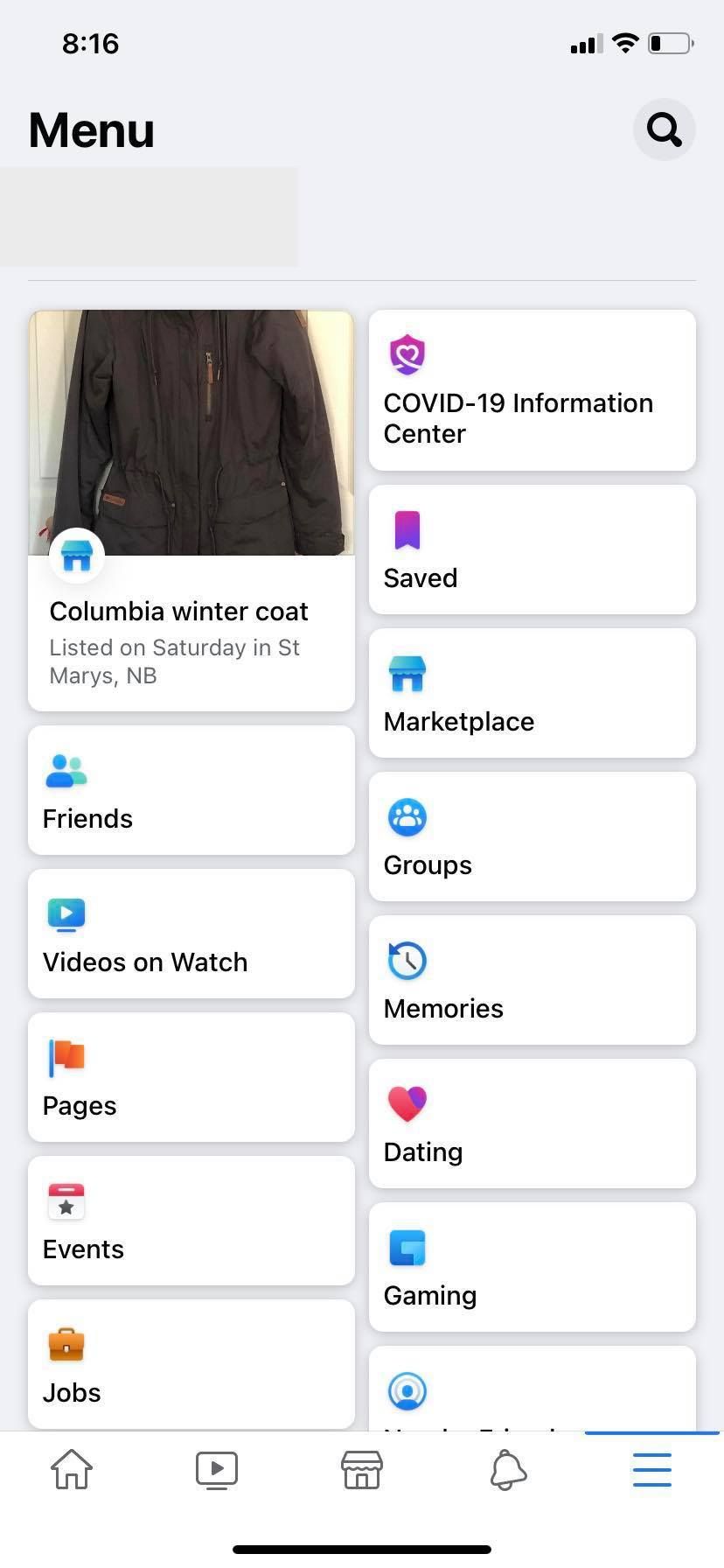Open Facebook Dating
Viewport: 724px width, 1568px height.
(532, 1123)
